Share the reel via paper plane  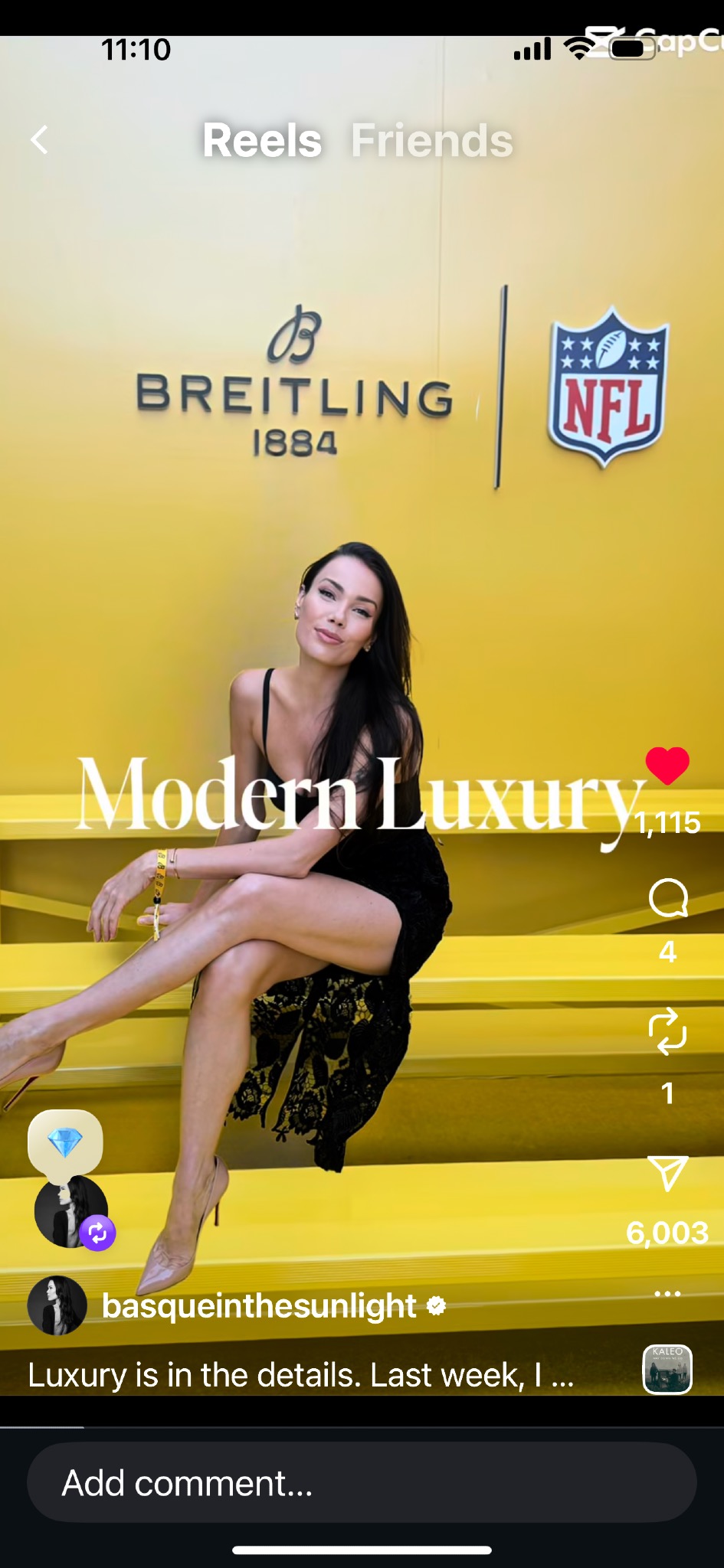click(x=667, y=1173)
